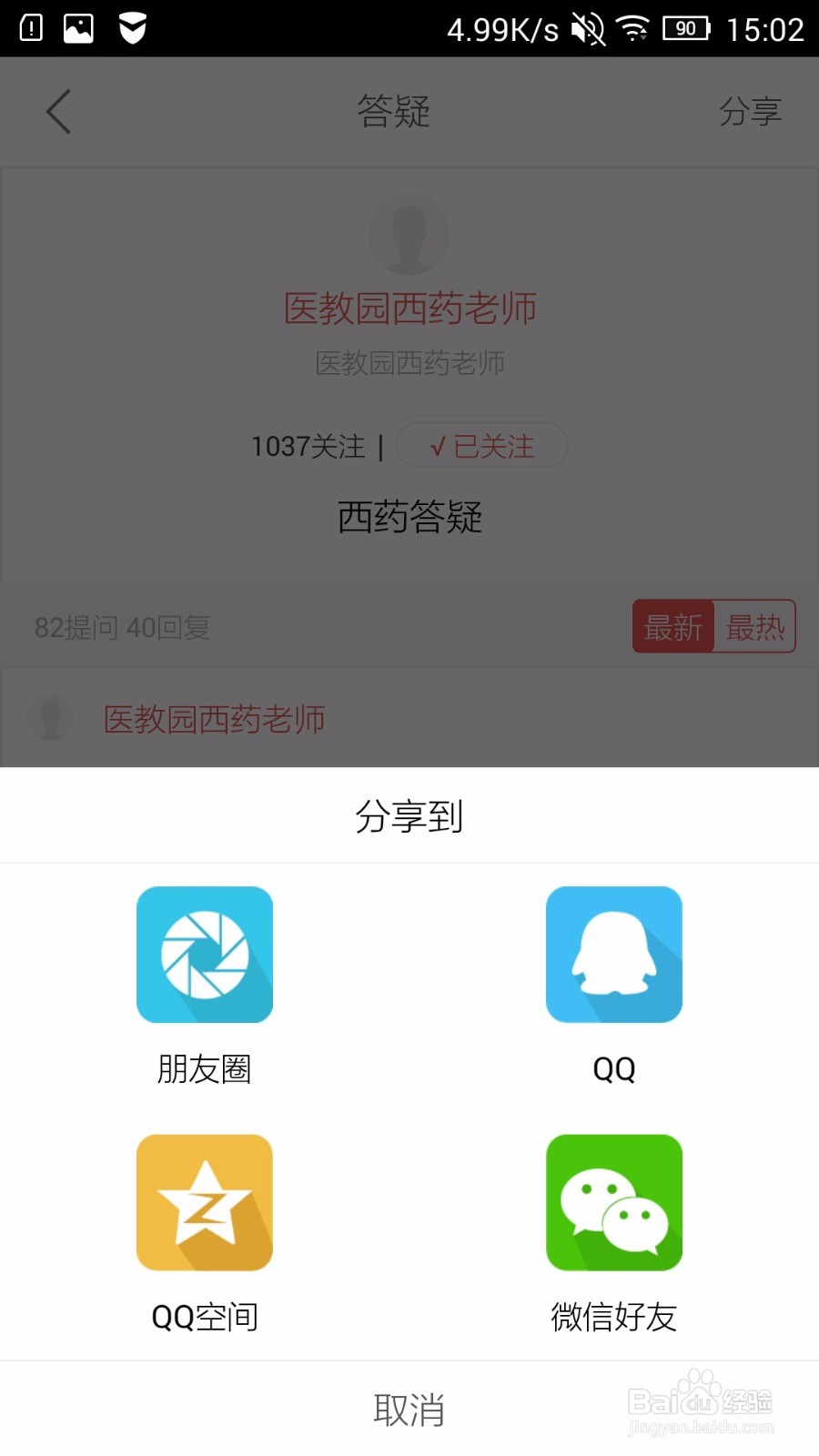Image resolution: width=819 pixels, height=1456 pixels.
Task: Tap the 西药答疑 section label
Action: 409,517
